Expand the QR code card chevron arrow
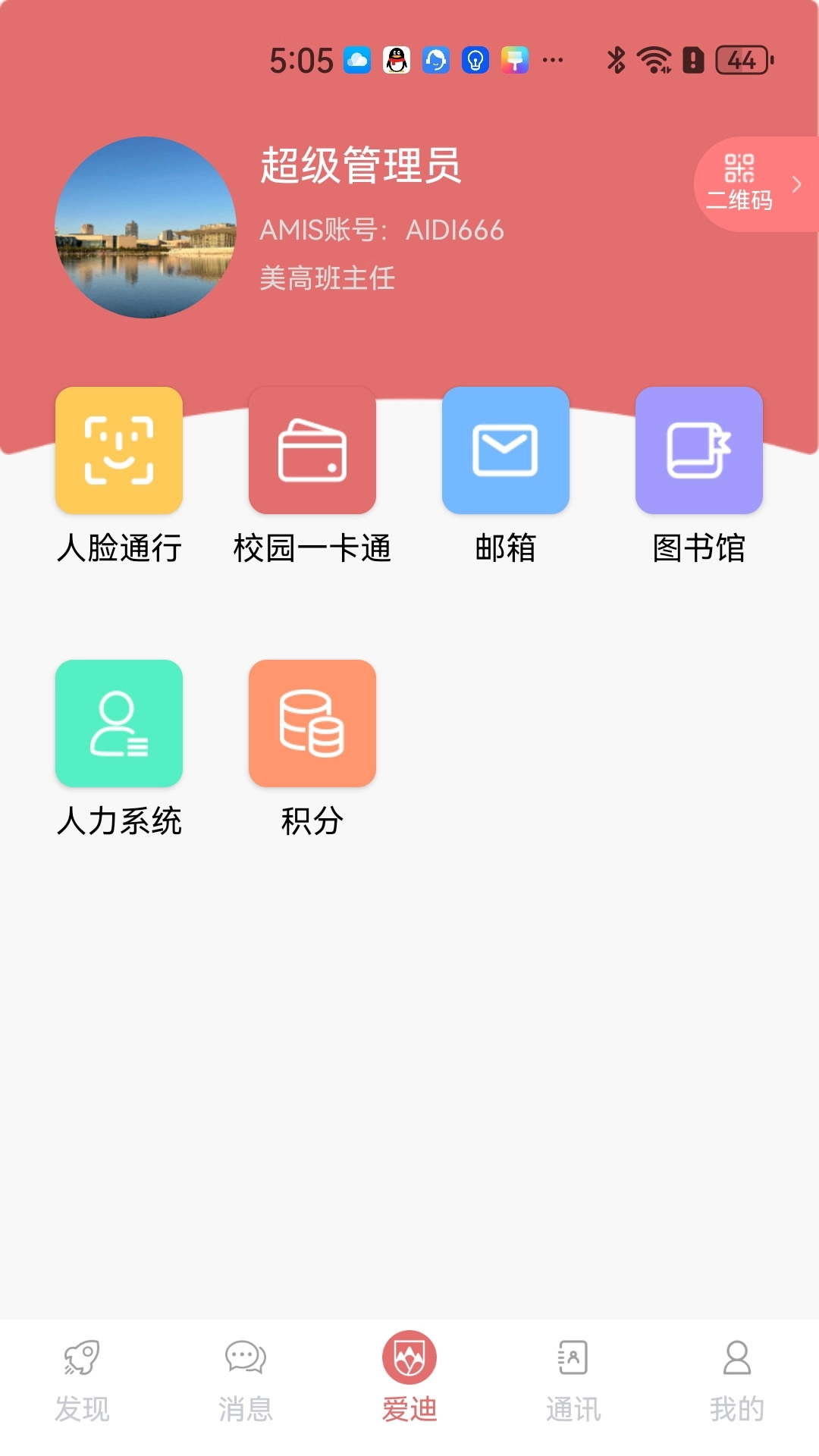 pyautogui.click(x=796, y=184)
